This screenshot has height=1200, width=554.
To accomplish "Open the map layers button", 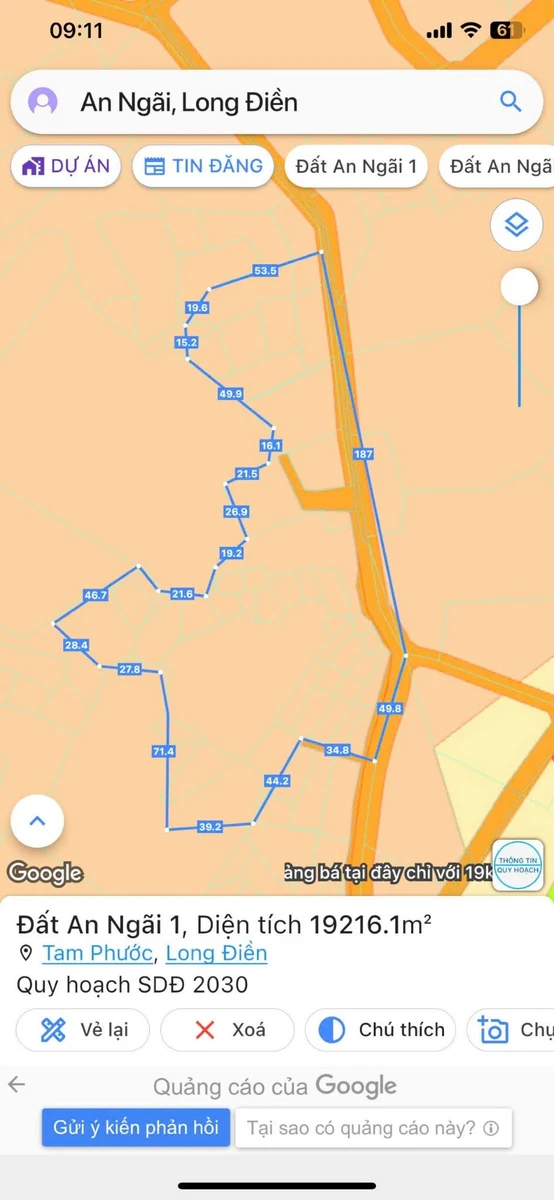I will 516,225.
